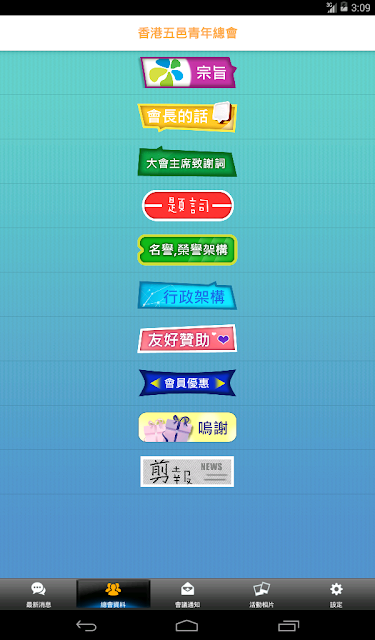Open the 友好贊助 banner
The height and width of the screenshot is (640, 375).
tap(187, 339)
